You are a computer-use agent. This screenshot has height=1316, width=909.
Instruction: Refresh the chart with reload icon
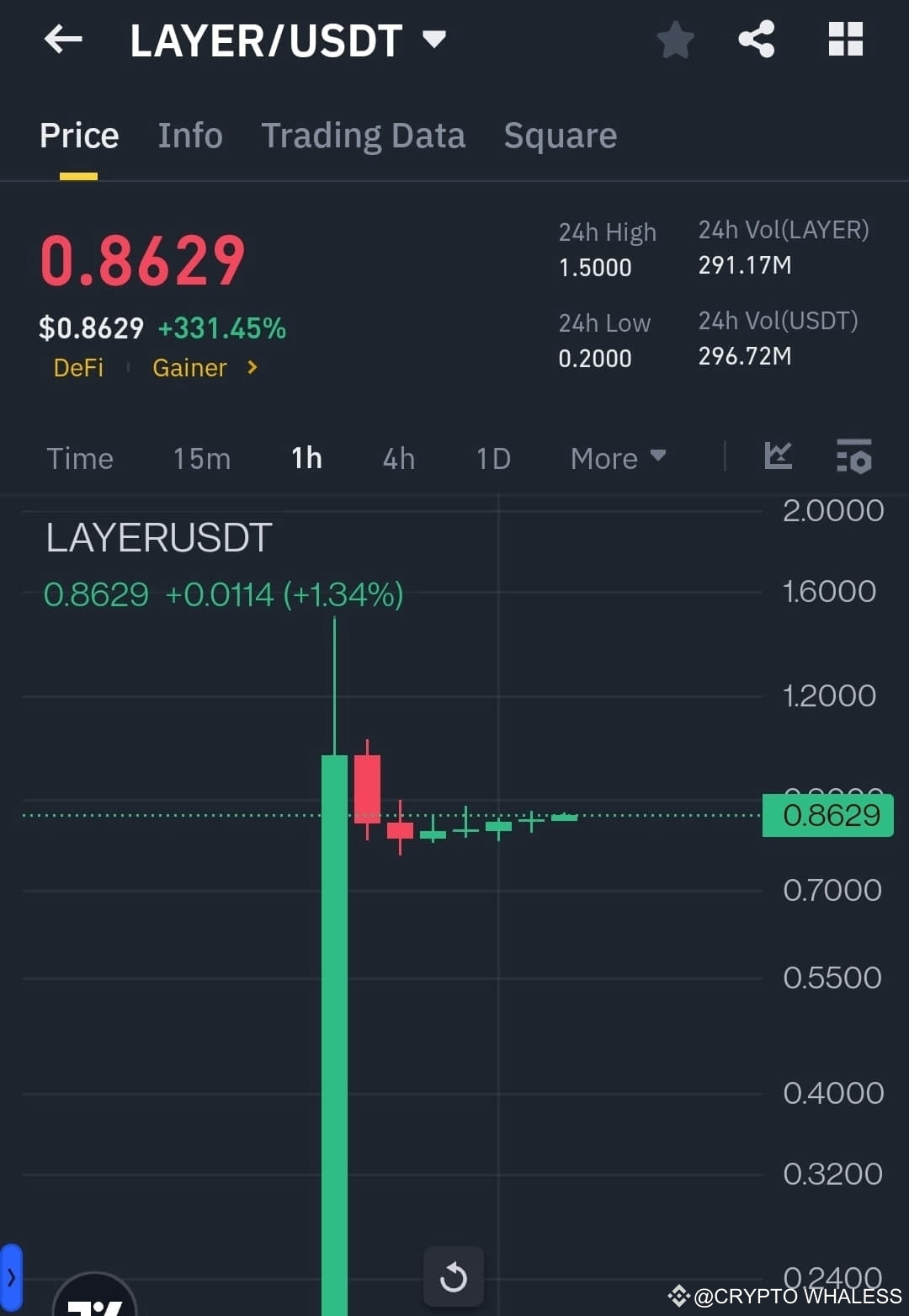(454, 1276)
